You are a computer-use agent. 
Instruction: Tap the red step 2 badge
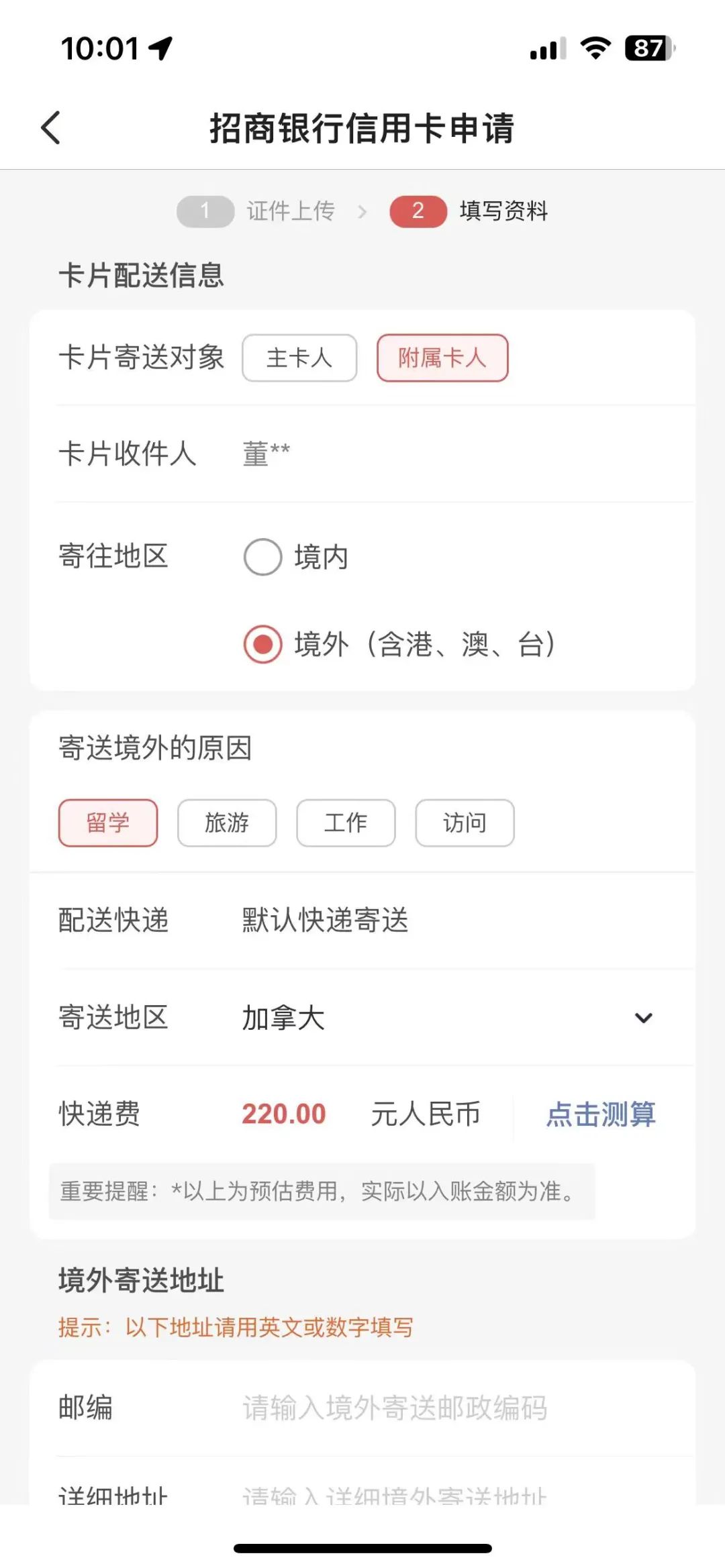click(418, 211)
